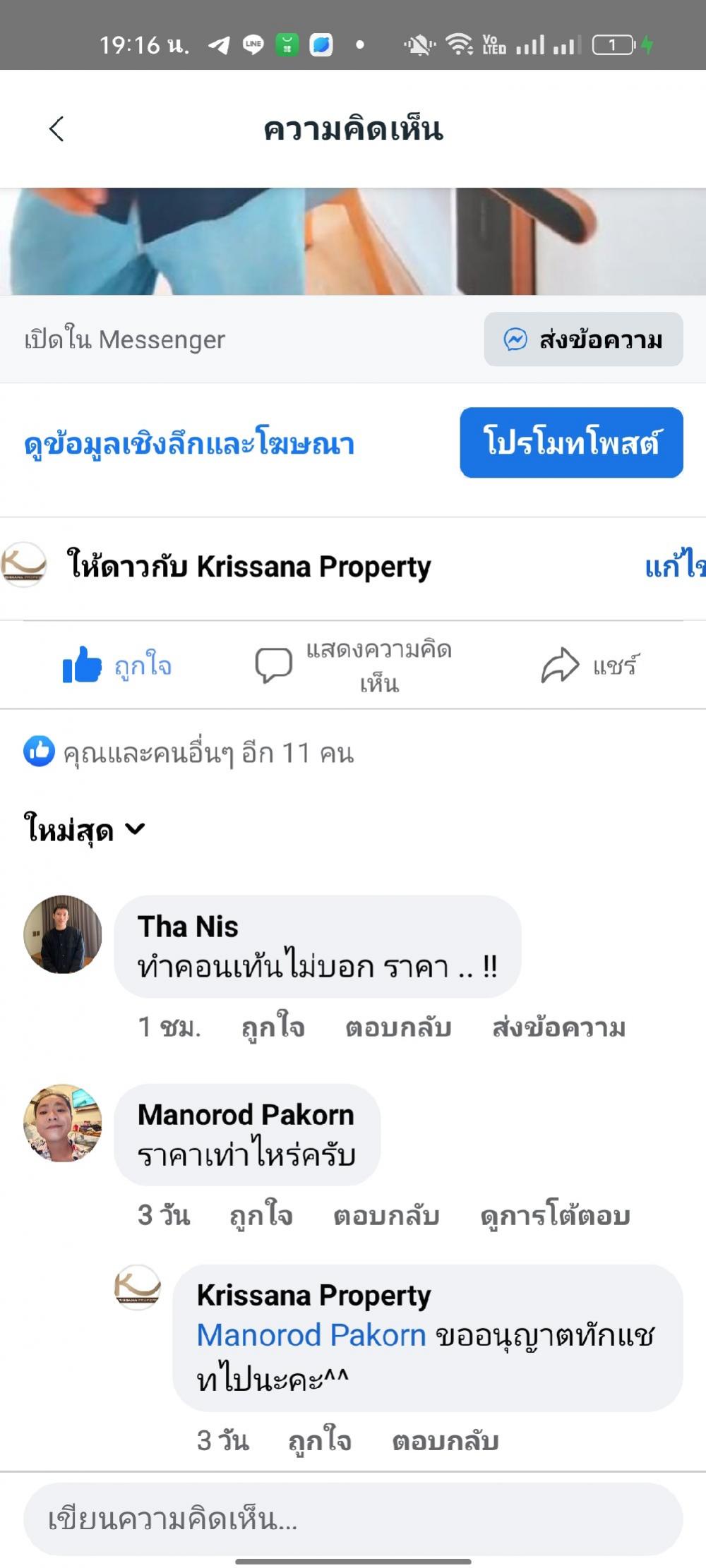Reply to Manorod Pakorn's comment
Screen dimensions: 706x1568
pos(386,1215)
